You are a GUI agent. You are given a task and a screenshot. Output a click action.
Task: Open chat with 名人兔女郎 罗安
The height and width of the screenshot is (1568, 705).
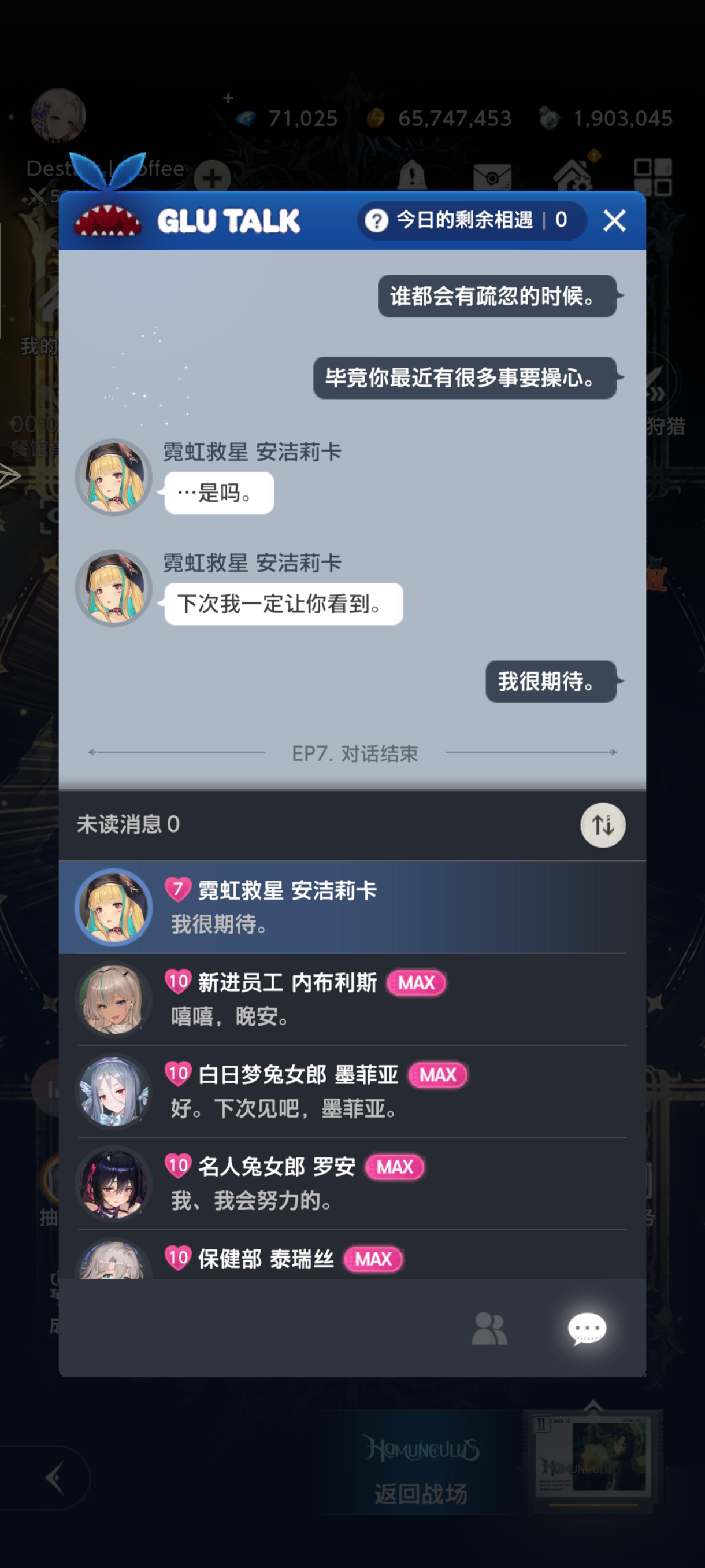click(351, 1184)
